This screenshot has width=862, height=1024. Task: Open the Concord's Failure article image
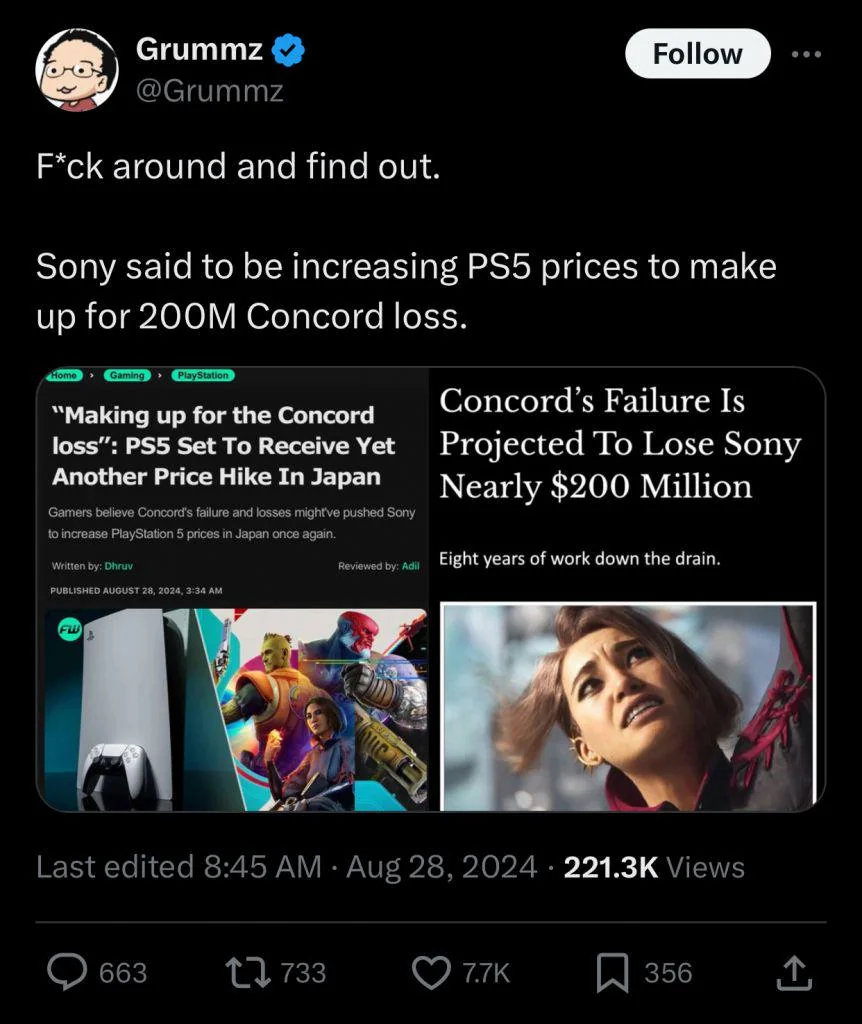pyautogui.click(x=627, y=589)
